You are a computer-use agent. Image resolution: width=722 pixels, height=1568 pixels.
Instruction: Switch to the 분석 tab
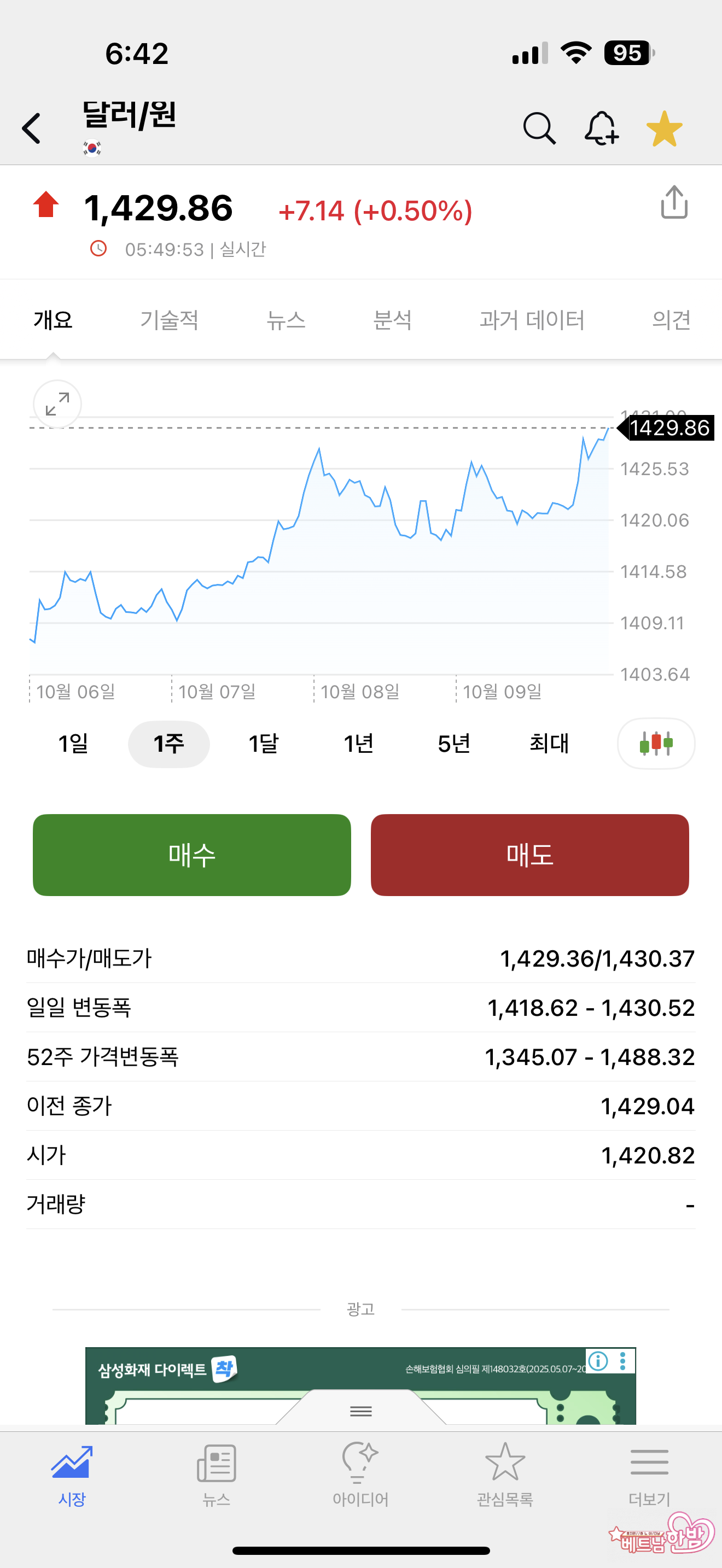pos(392,320)
